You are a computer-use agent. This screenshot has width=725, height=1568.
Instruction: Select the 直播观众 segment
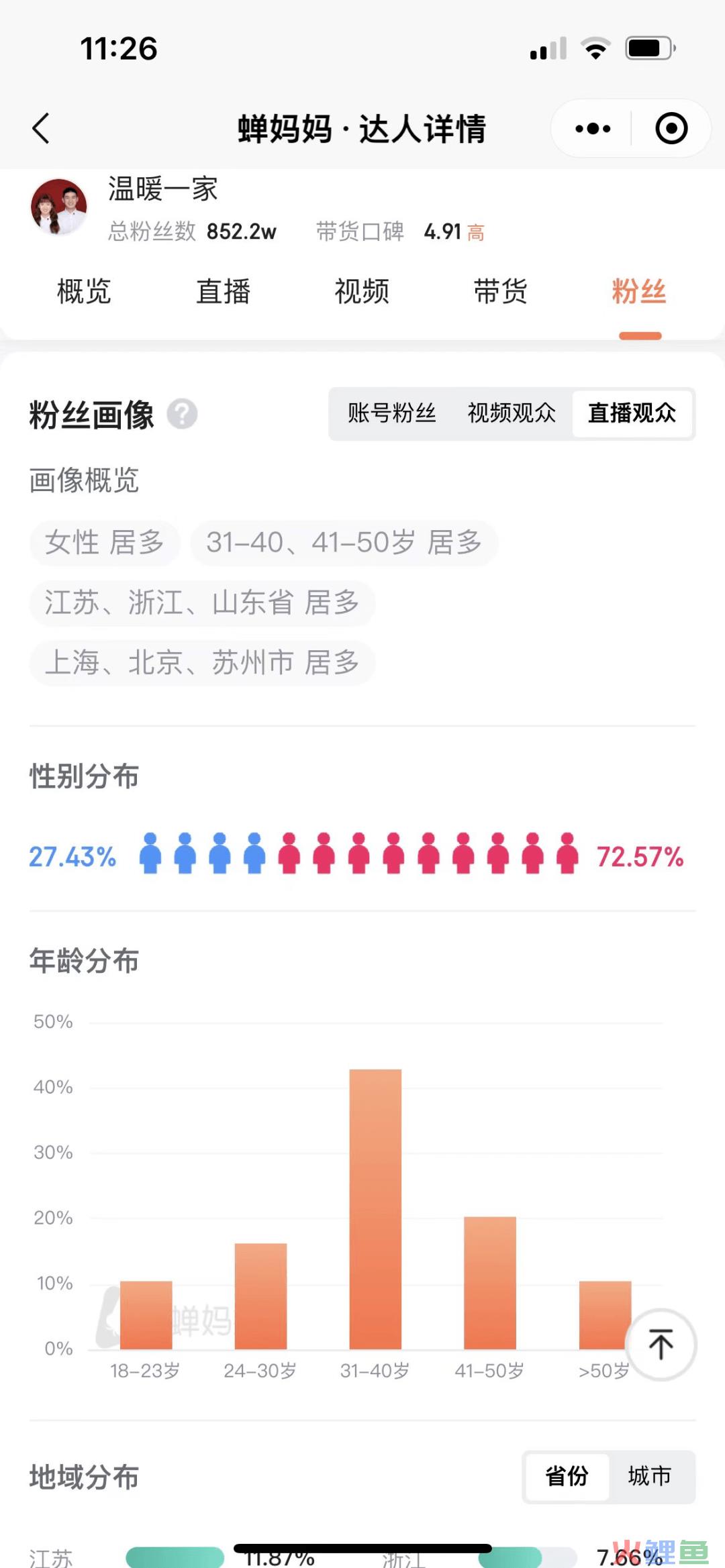click(632, 413)
